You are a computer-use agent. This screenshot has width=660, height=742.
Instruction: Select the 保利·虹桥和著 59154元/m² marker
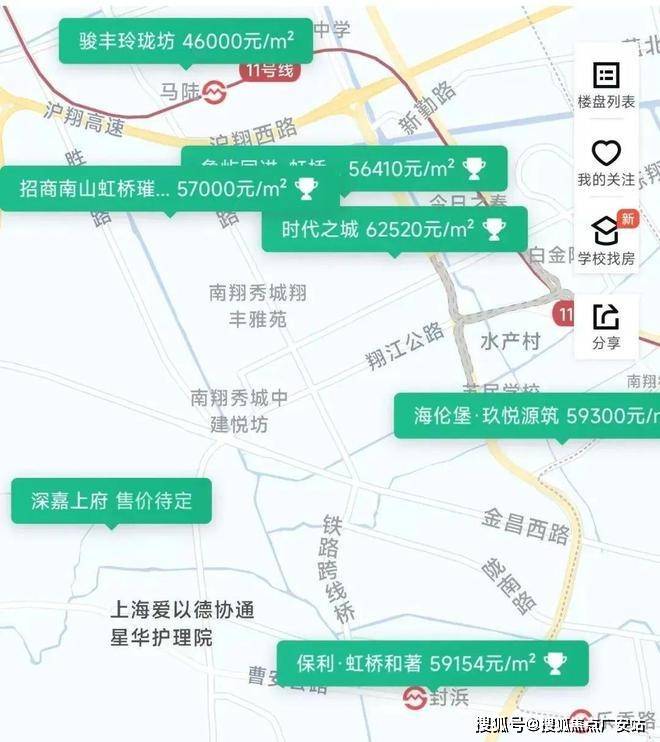(432, 662)
